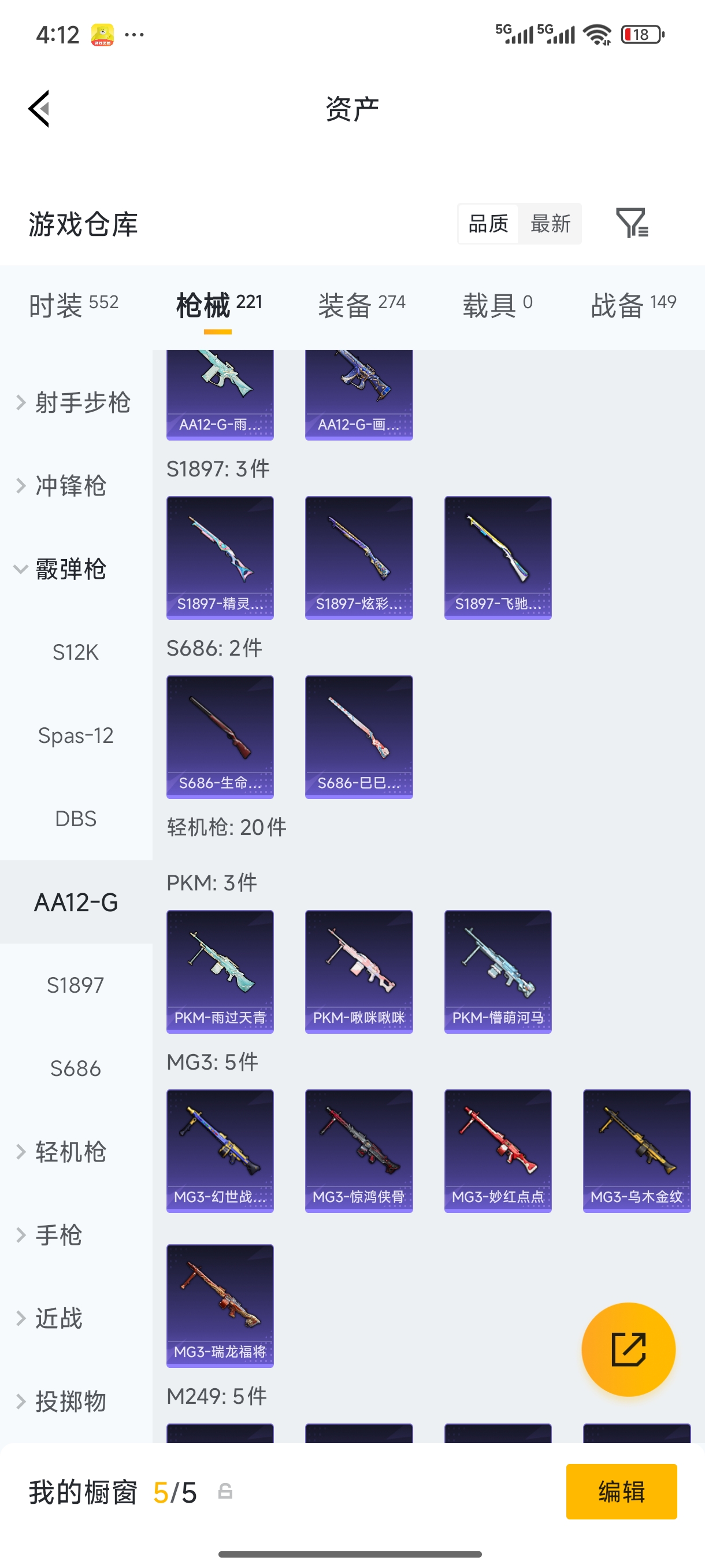Jump to the DBS subcategory
Viewport: 705px width, 1568px height.
pos(76,819)
